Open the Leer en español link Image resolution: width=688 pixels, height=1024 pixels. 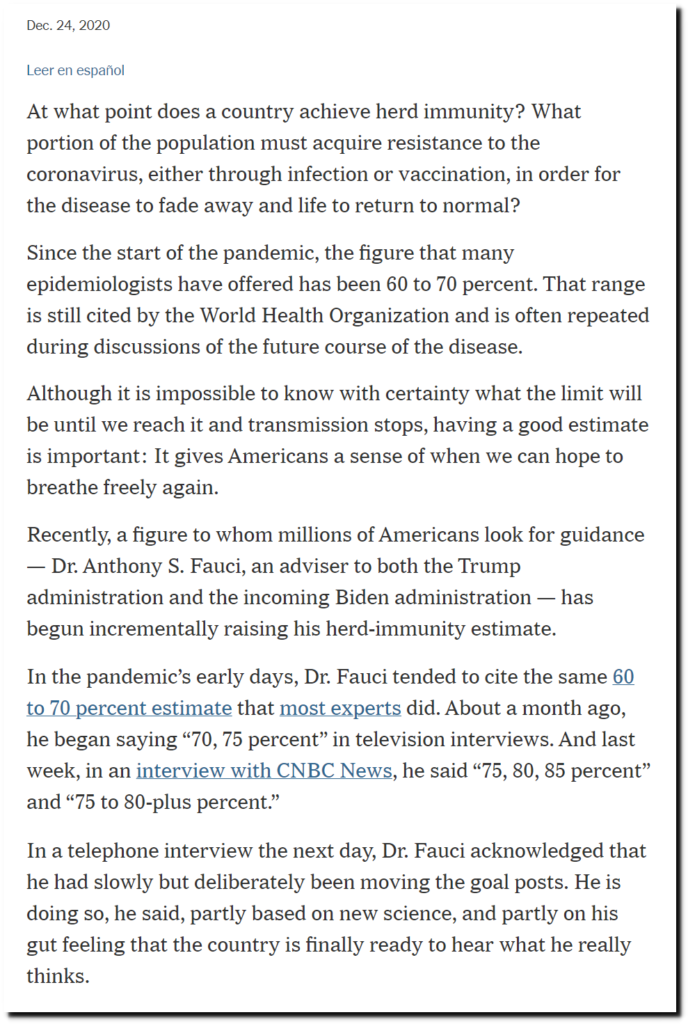(75, 70)
